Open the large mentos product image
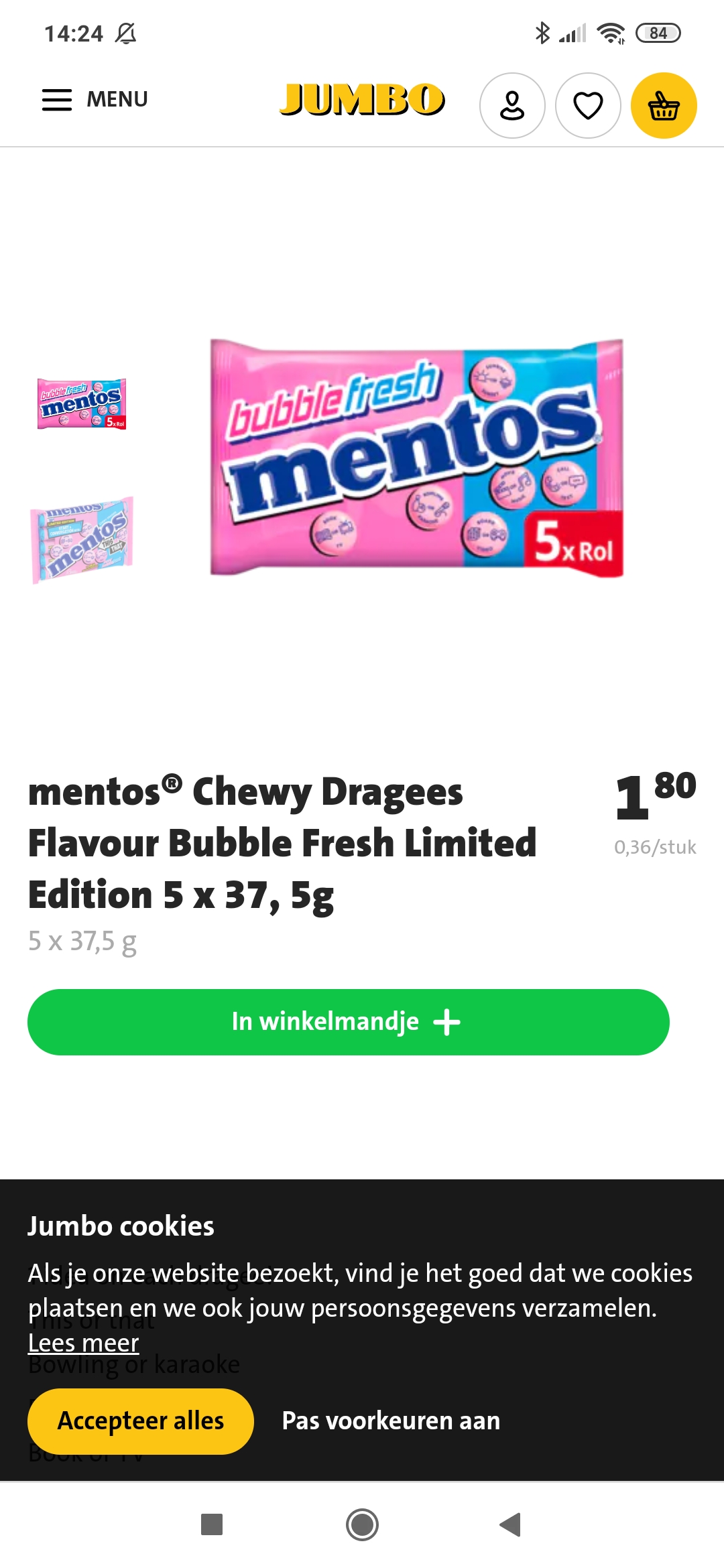Screen dimensions: 724x1568 (416, 458)
